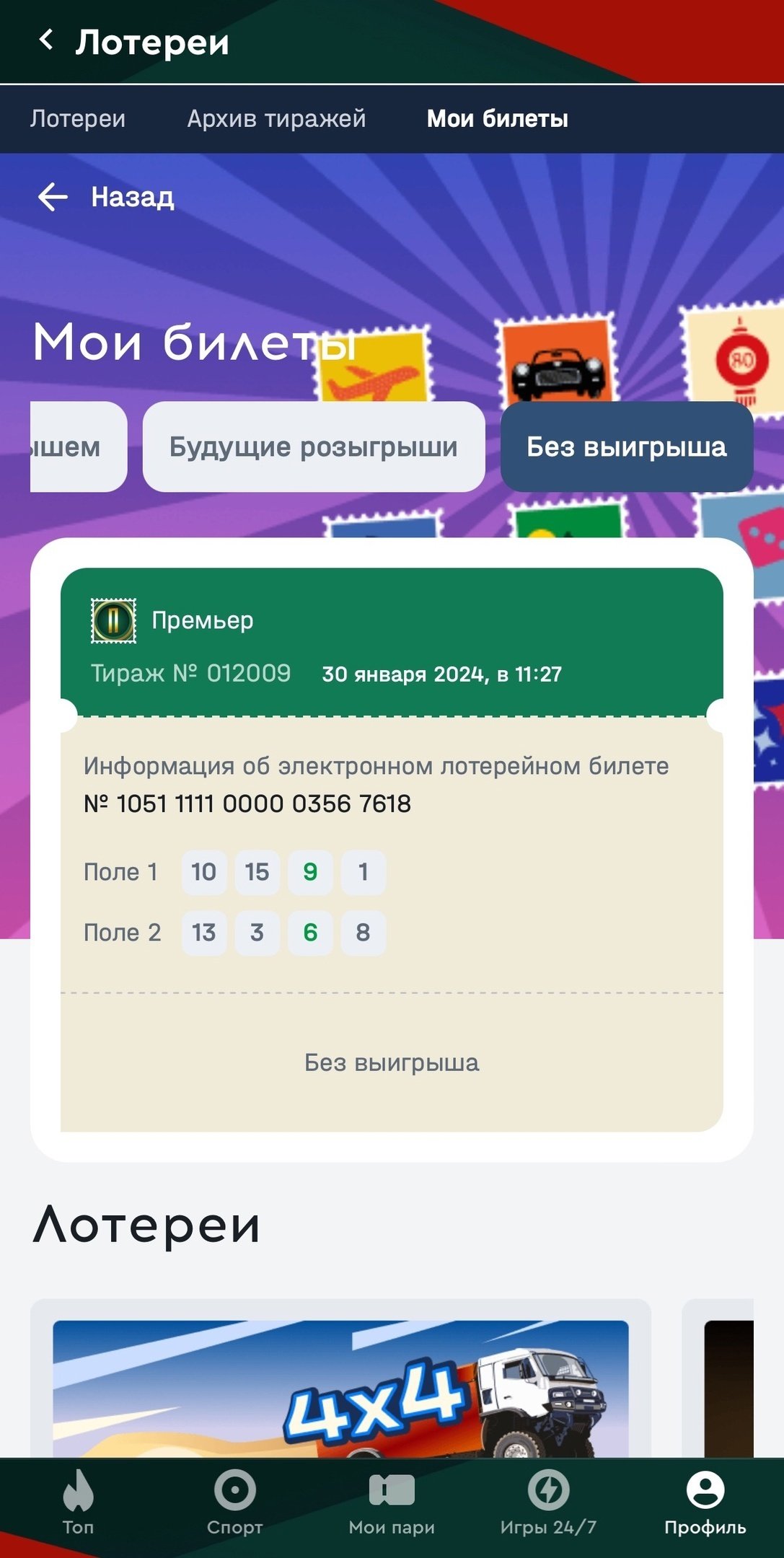Go to the Топ bottom tab
784x1558 pixels.
[x=78, y=1504]
